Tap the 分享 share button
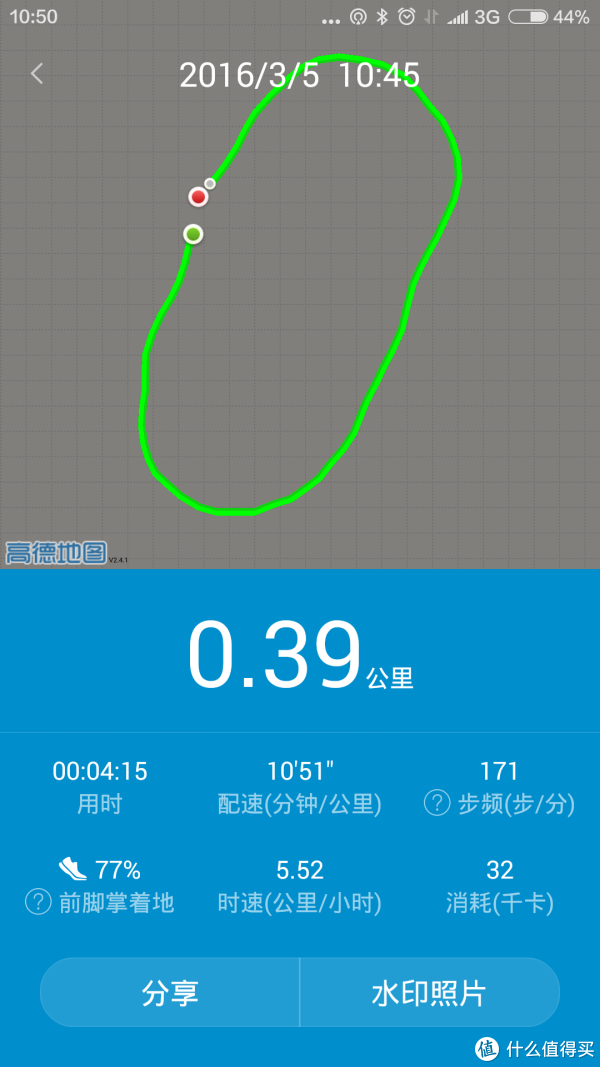 tap(170, 993)
